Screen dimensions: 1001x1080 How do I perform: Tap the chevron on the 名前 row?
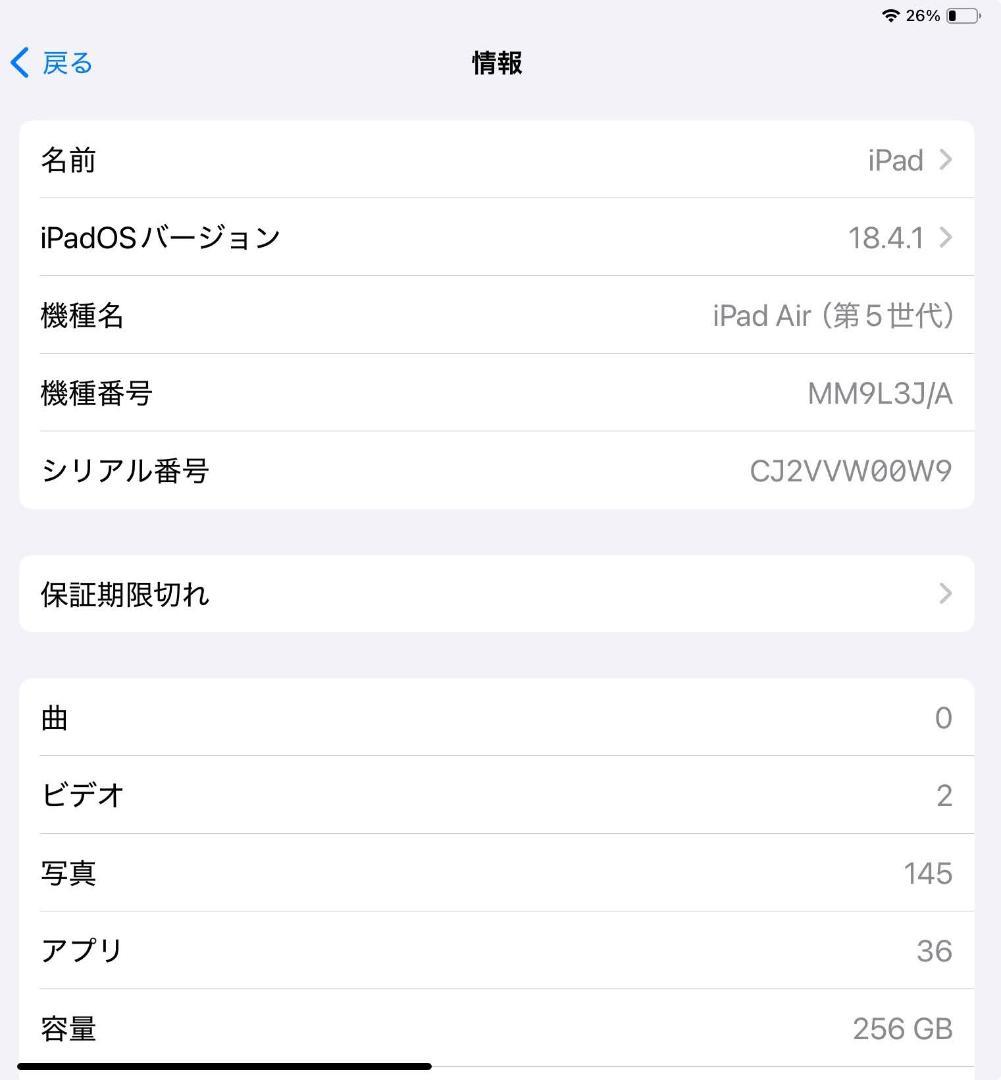(944, 160)
